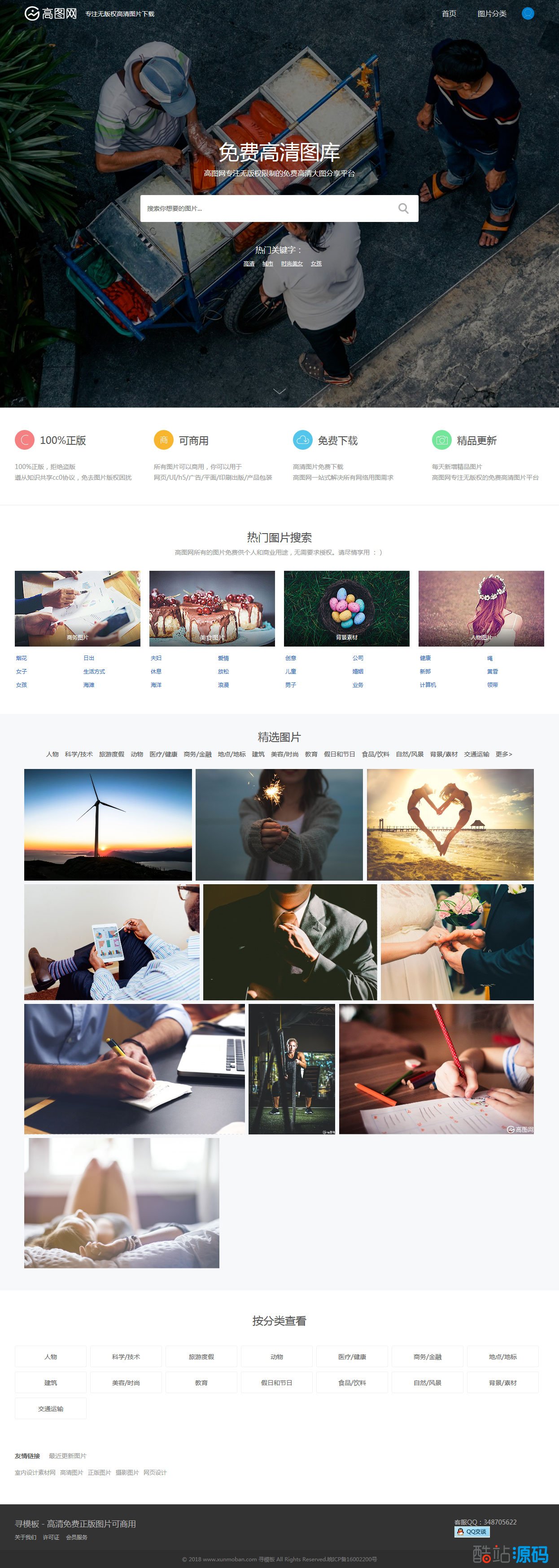Open the 首页 navigation link
This screenshot has width=559, height=1568.
tap(449, 13)
